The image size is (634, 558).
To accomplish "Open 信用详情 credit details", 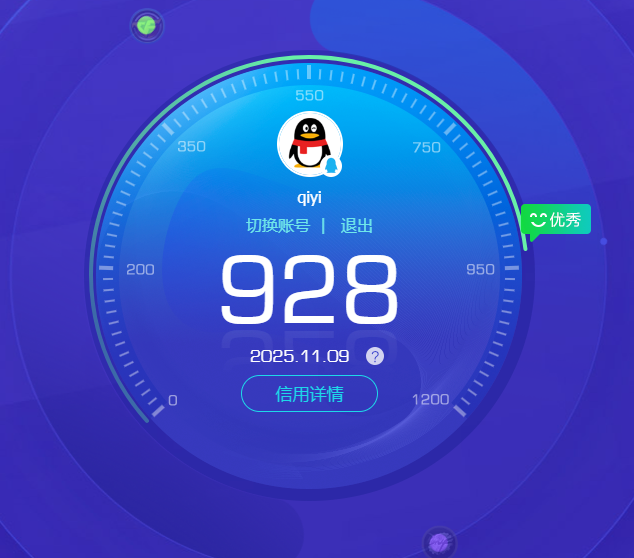I will (x=309, y=394).
